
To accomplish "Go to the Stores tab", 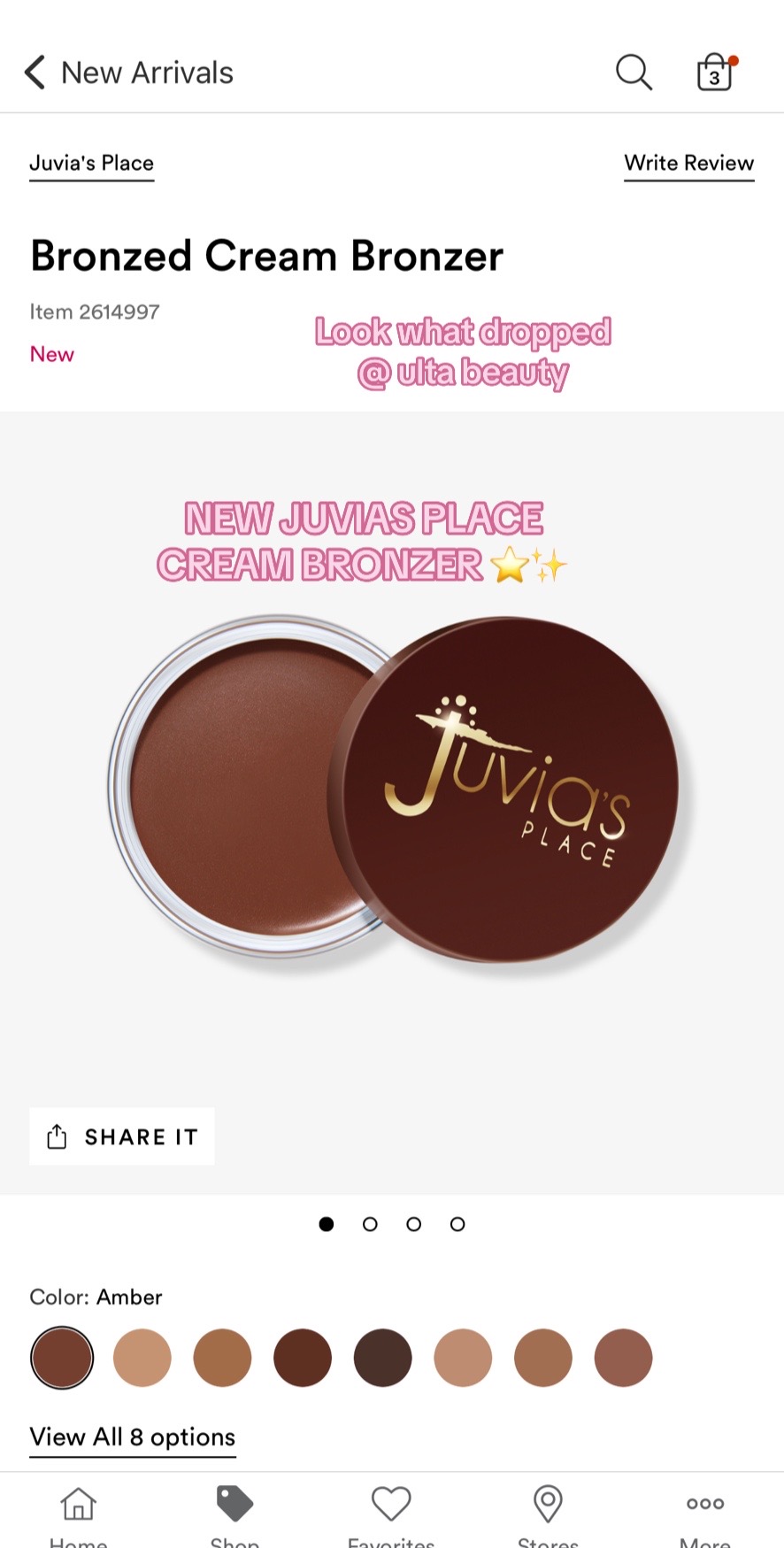I will (x=548, y=1513).
